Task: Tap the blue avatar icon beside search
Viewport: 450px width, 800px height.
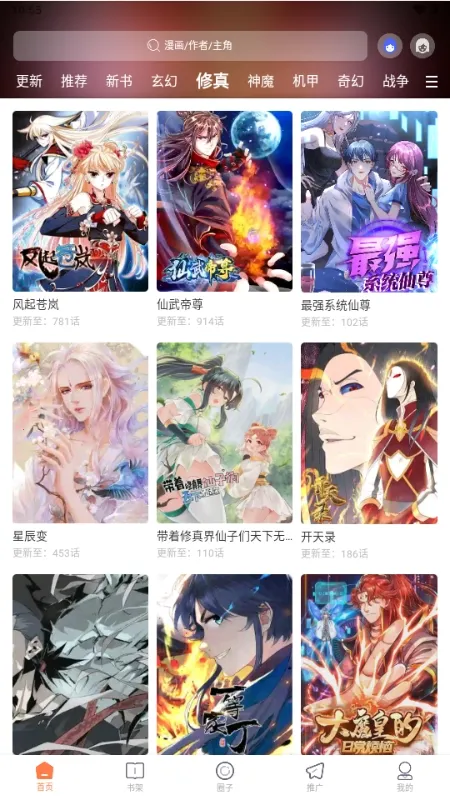Action: [x=390, y=46]
